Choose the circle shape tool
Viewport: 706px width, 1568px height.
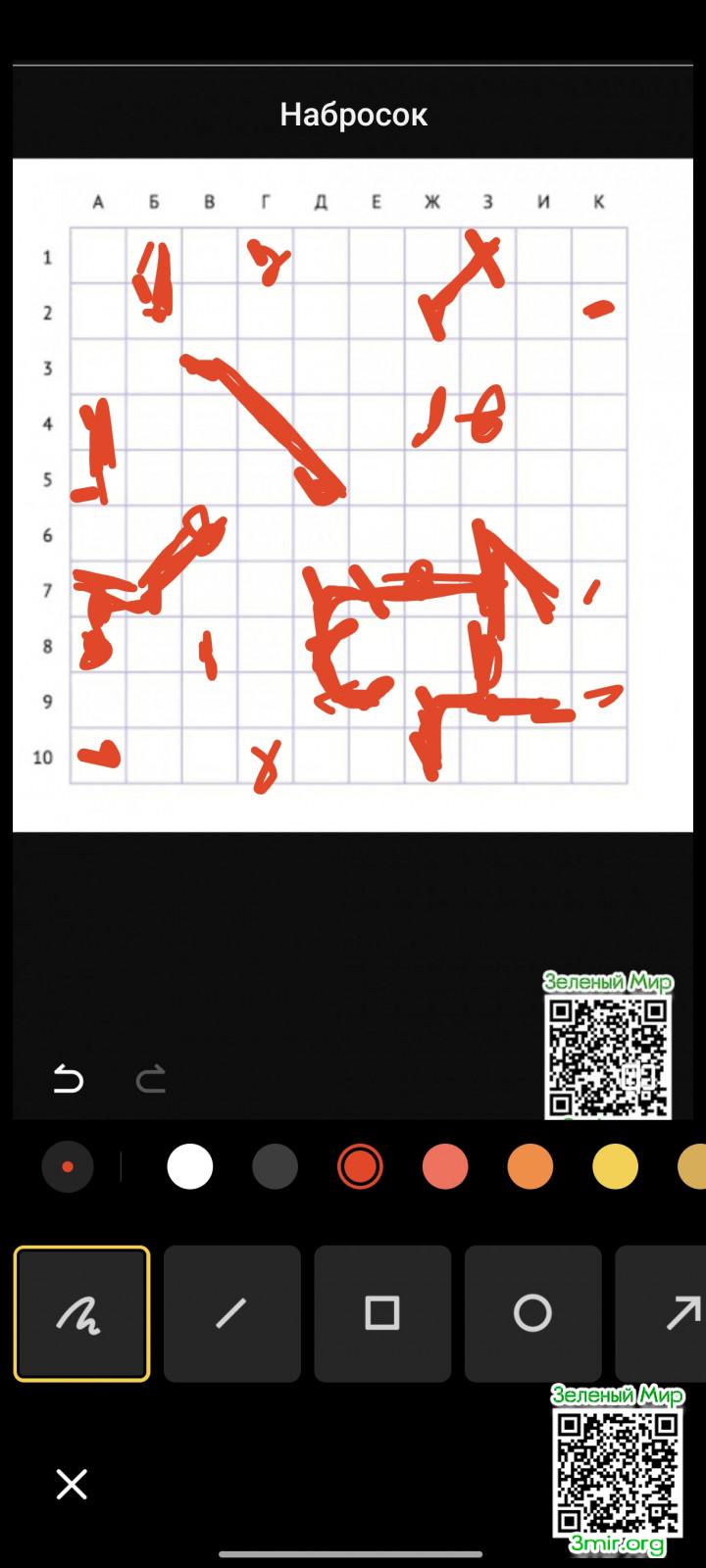(x=532, y=1313)
